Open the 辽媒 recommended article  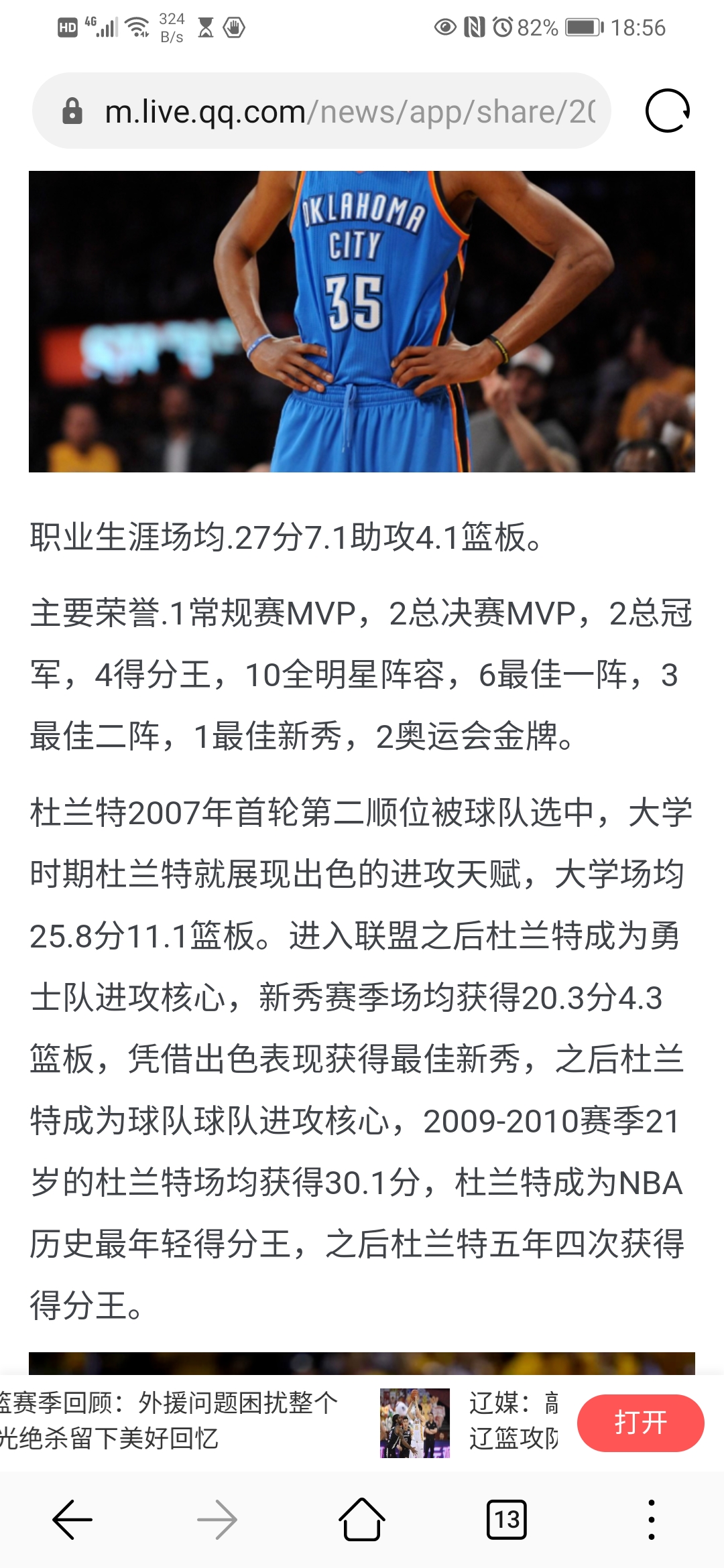[469, 1421]
